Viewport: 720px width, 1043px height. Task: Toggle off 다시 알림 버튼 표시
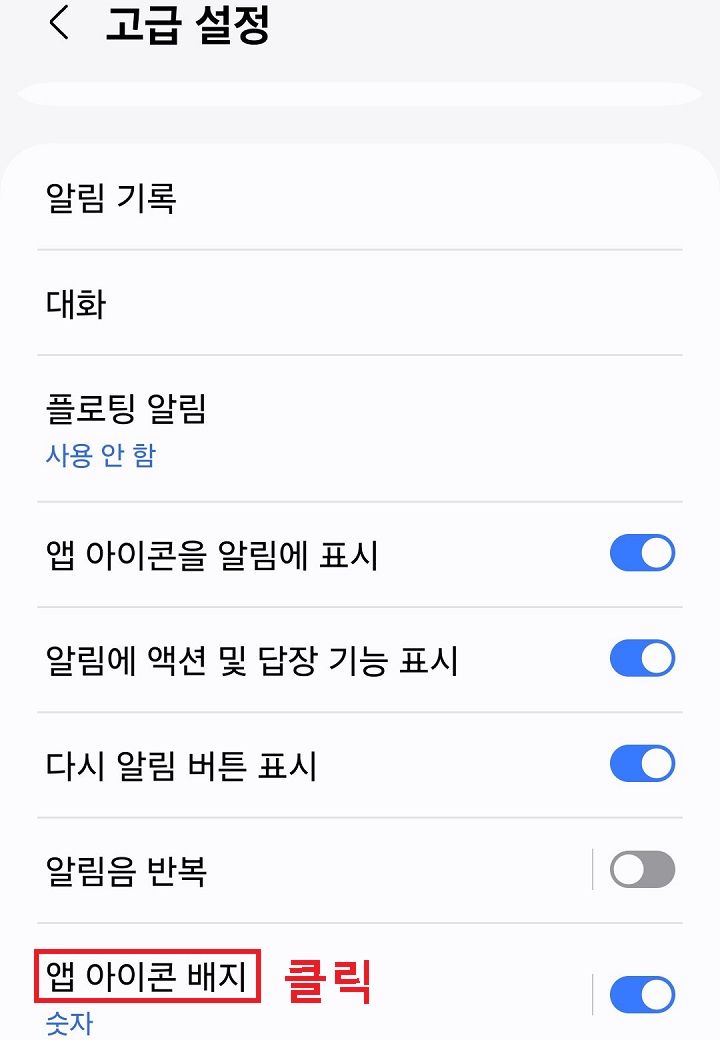[642, 763]
